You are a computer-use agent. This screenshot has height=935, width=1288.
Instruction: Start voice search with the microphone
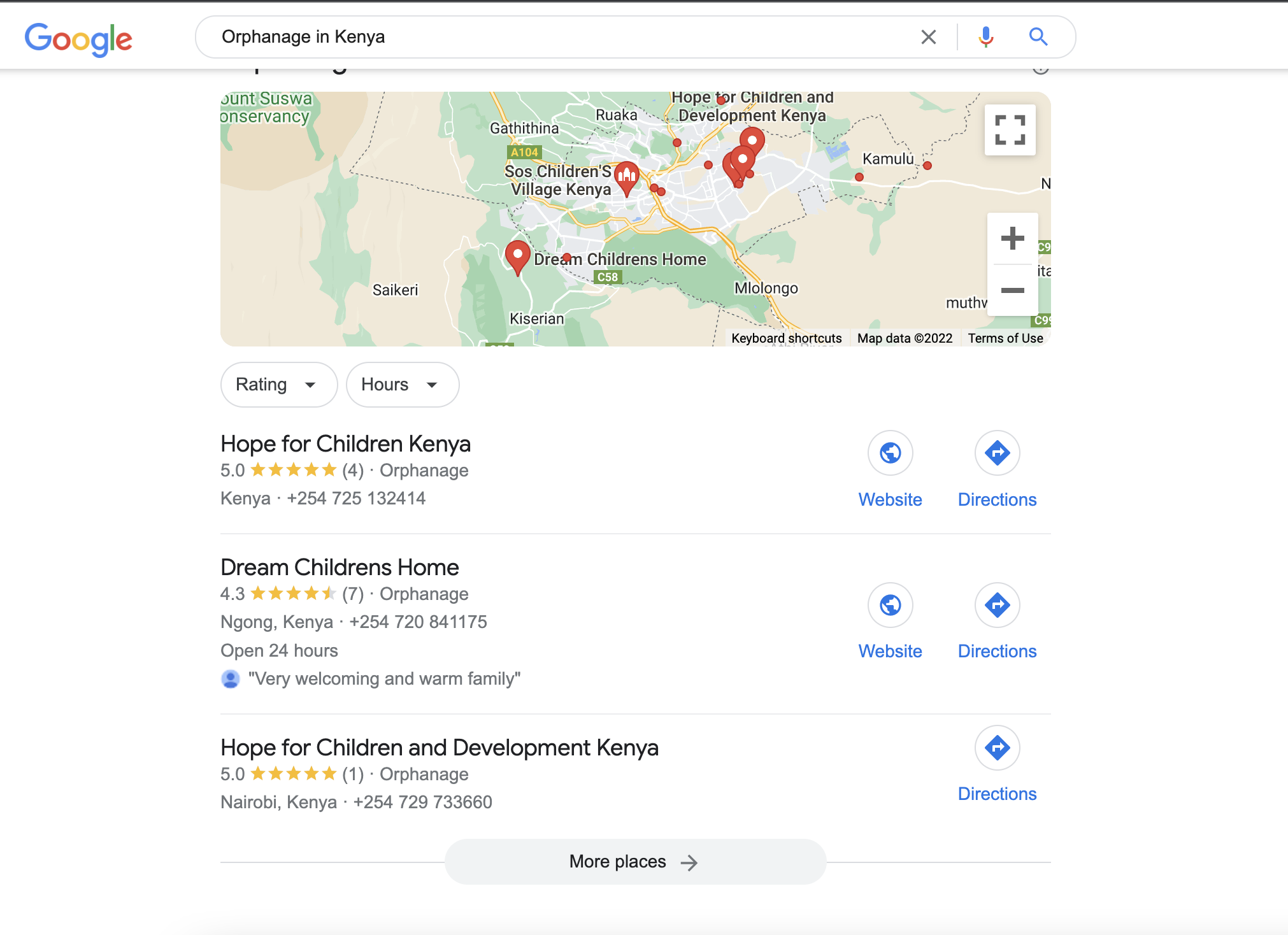coord(985,37)
